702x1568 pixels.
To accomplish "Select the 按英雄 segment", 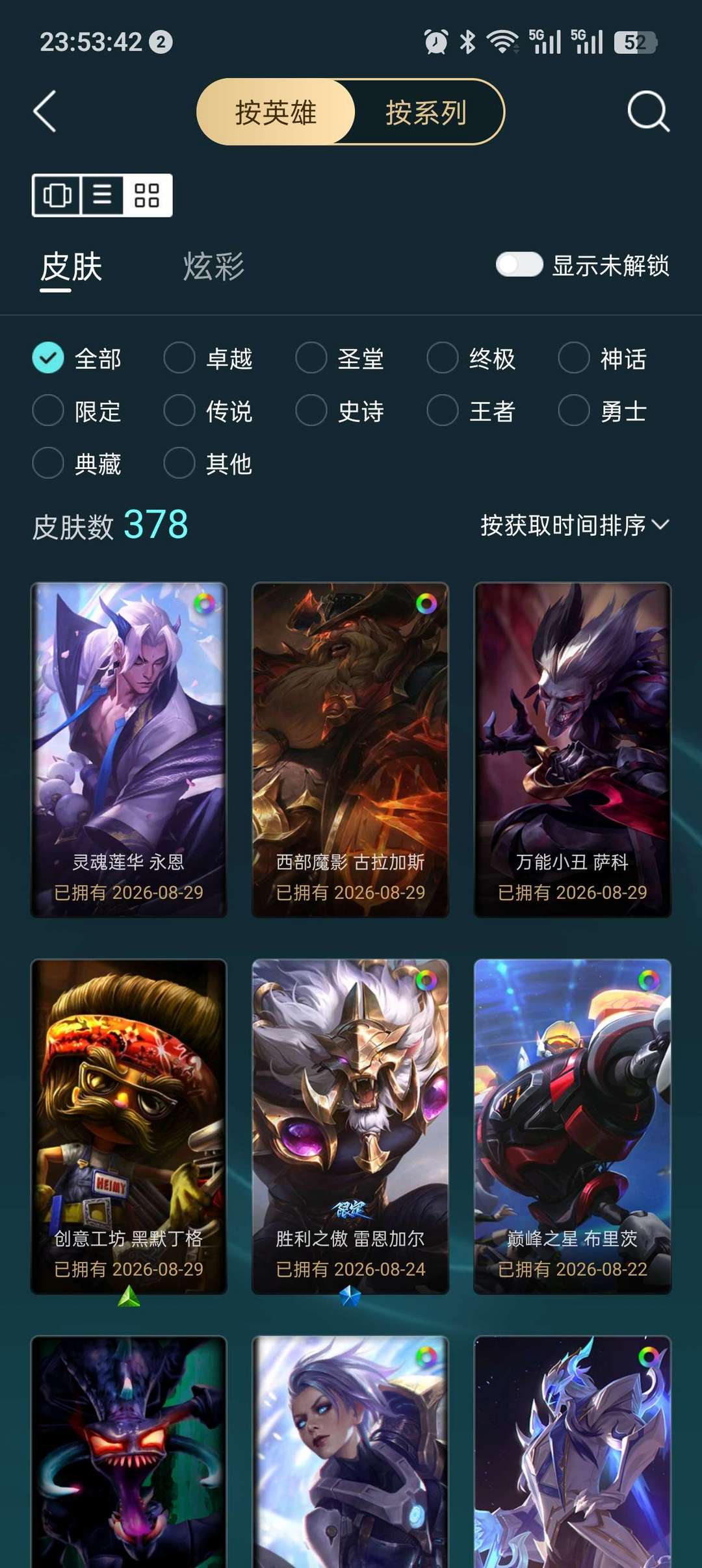I will point(276,112).
